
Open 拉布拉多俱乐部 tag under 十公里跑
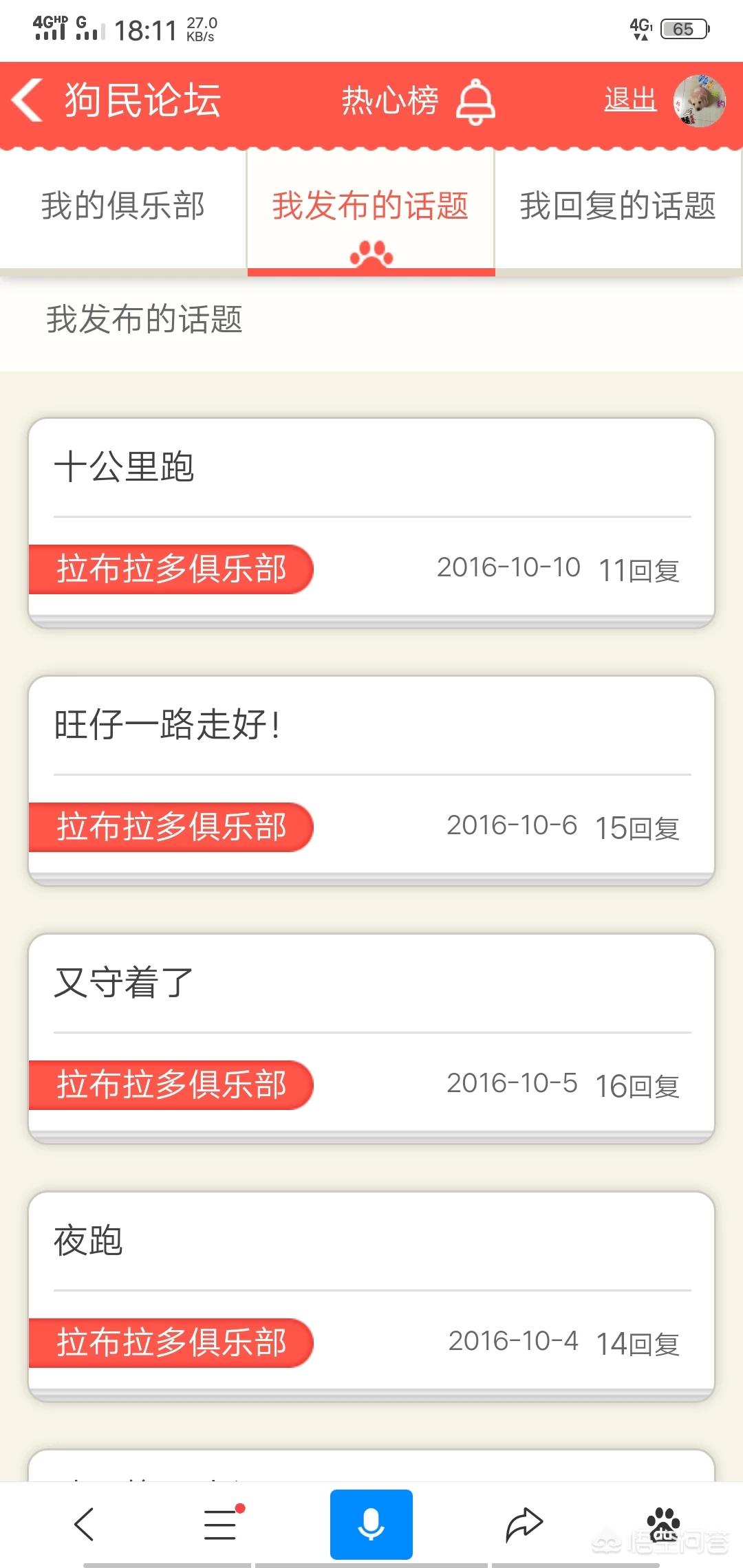pos(171,569)
